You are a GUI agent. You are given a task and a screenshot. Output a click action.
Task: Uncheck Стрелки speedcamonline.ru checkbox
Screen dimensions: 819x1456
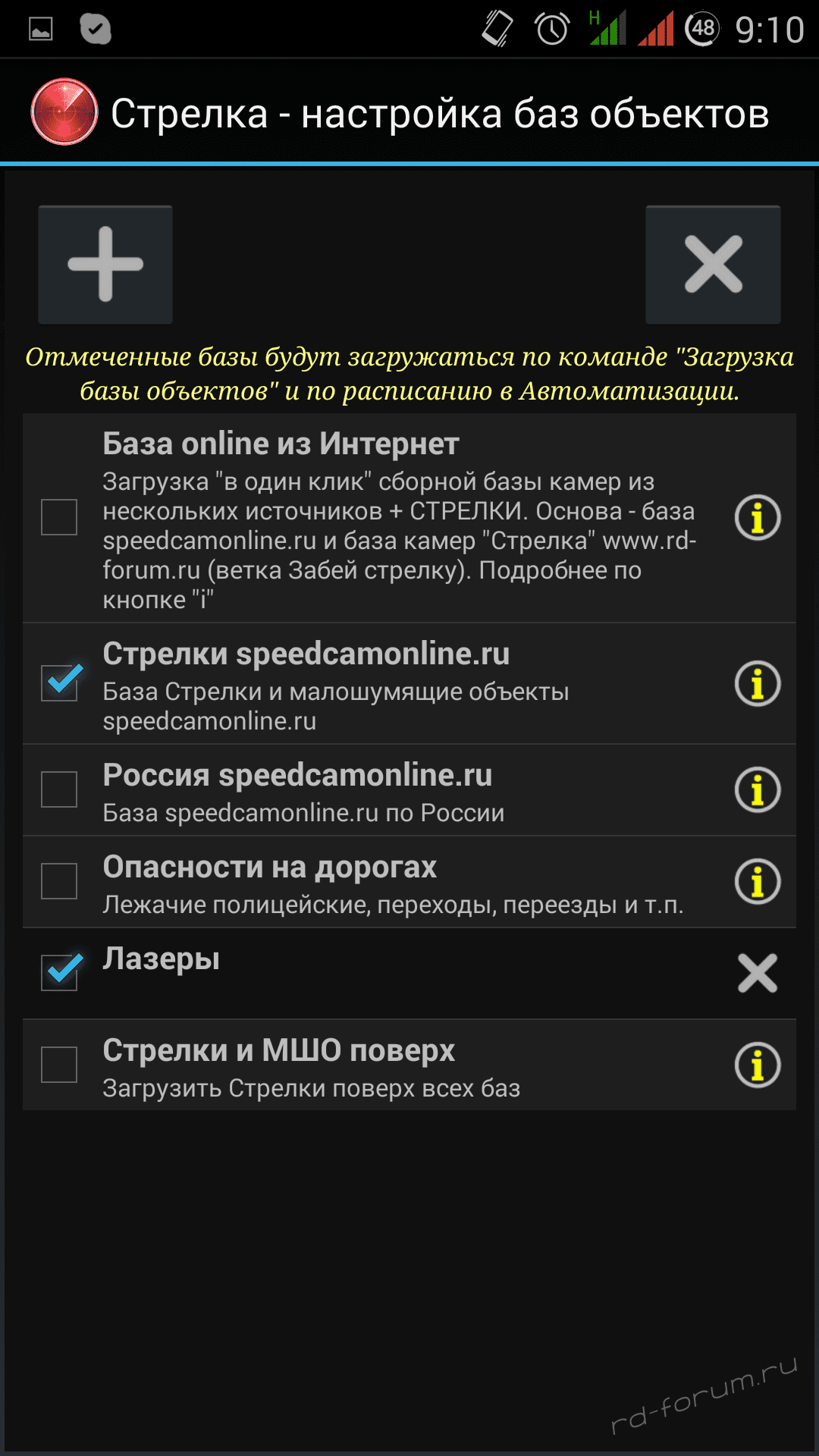(x=59, y=682)
